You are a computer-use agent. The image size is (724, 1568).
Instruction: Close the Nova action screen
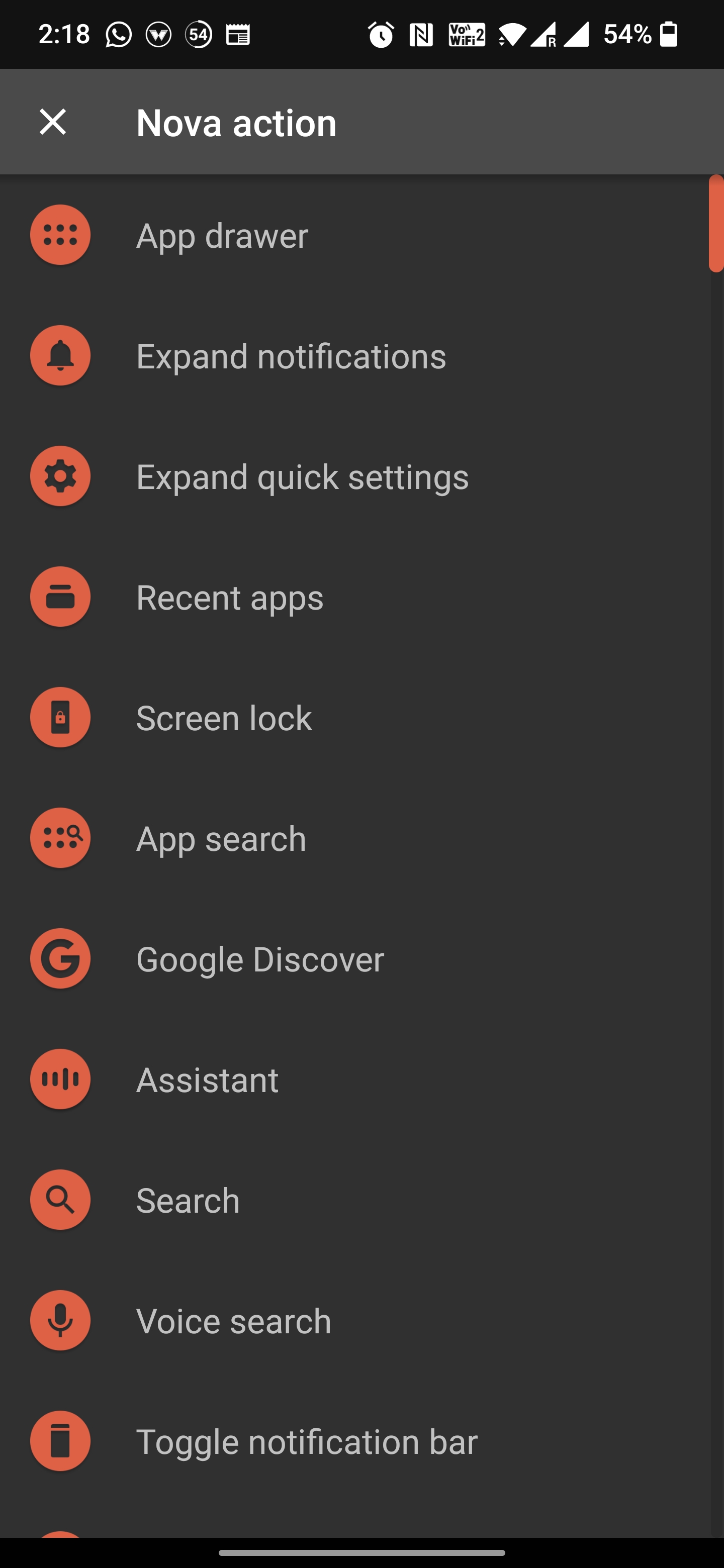(53, 122)
